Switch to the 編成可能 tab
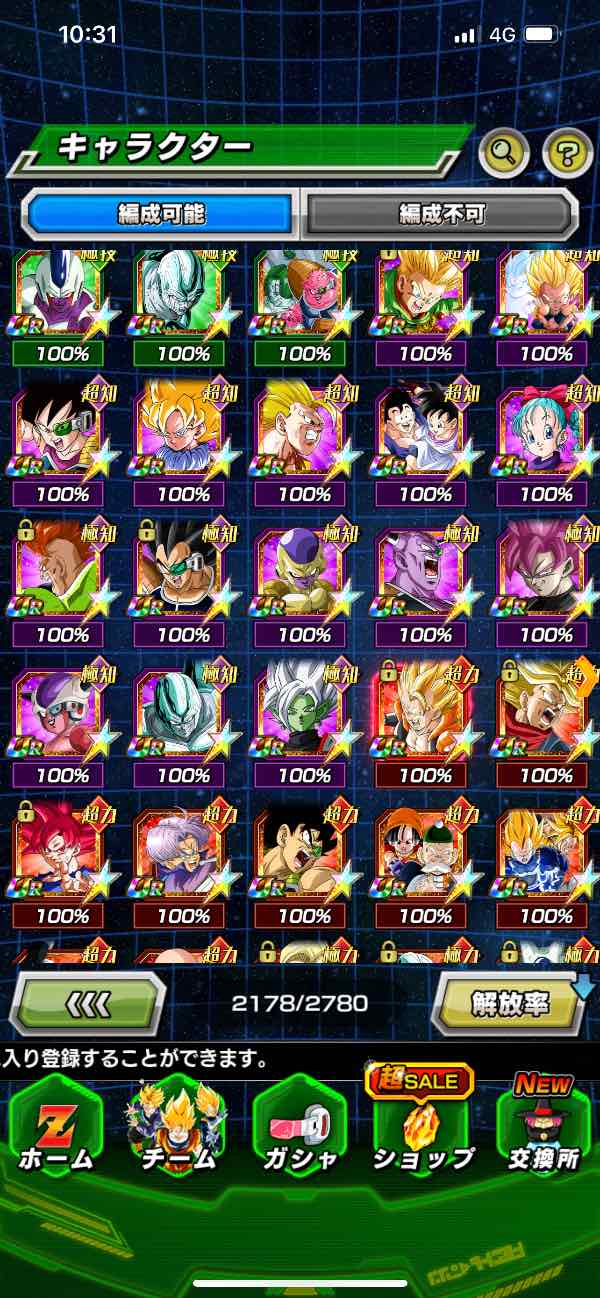Screen dimensions: 600x1298 pos(161,213)
